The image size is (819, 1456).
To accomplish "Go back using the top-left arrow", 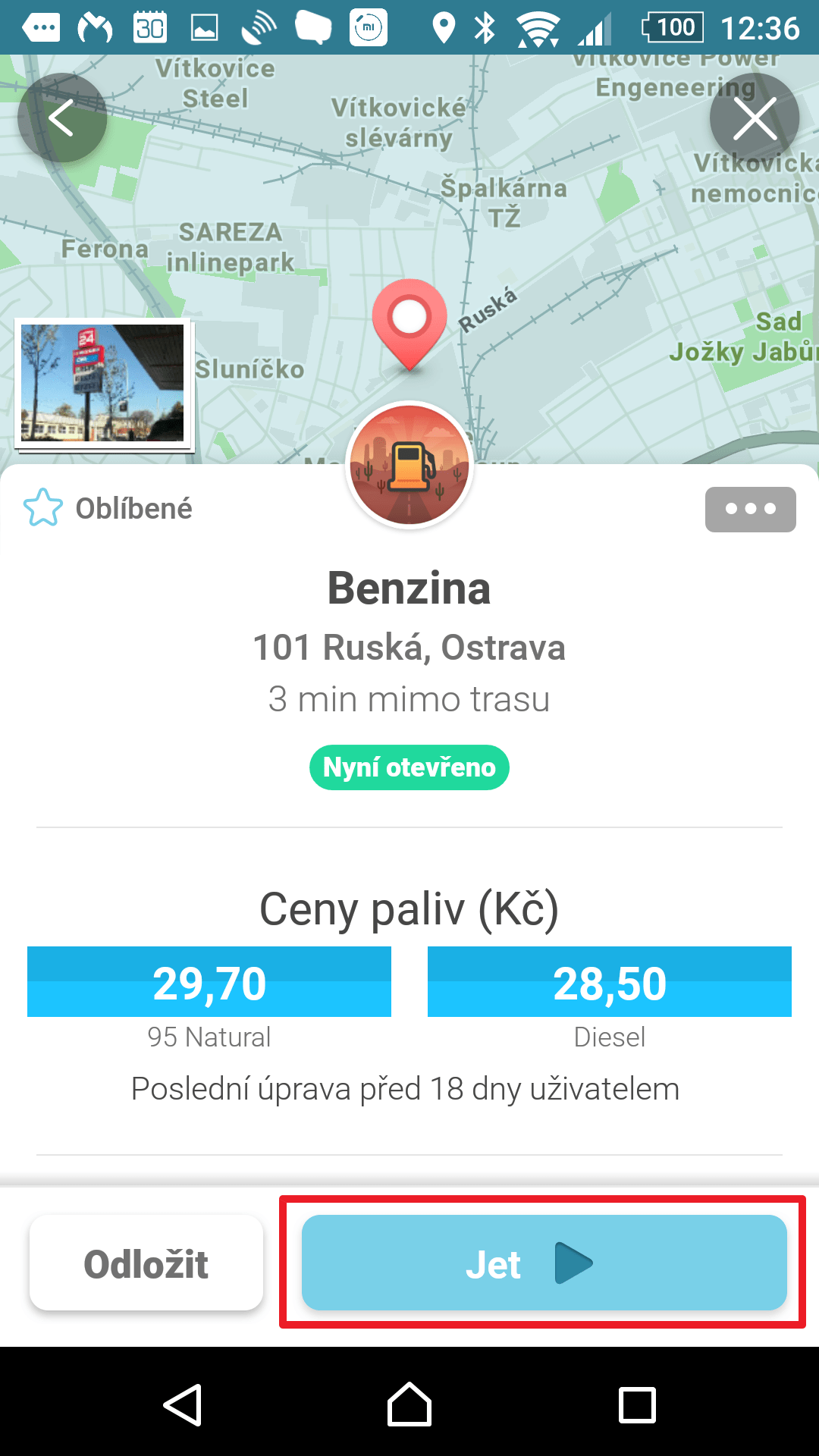I will 62,118.
